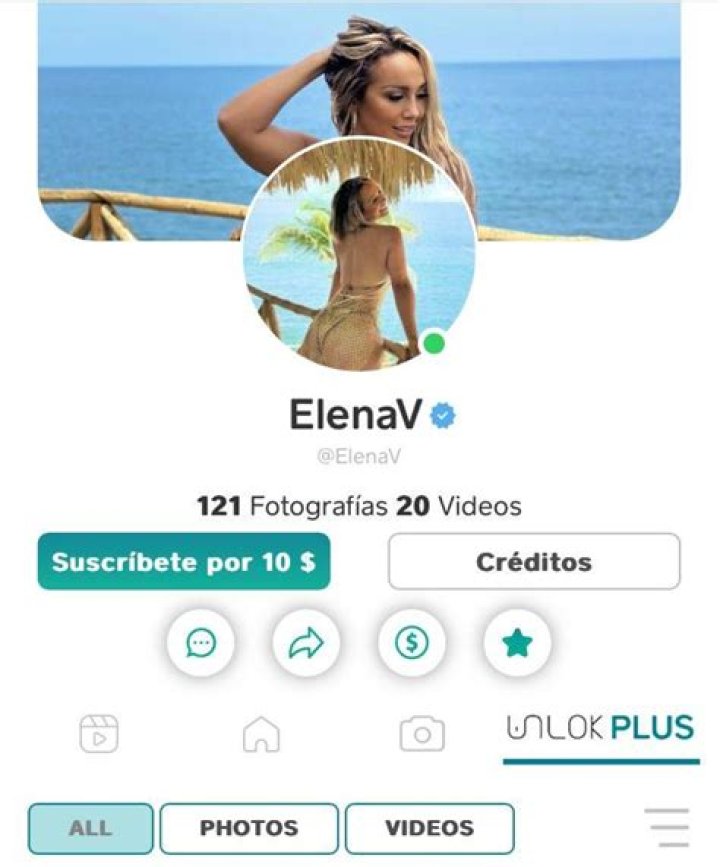Image resolution: width=720 pixels, height=867 pixels.
Task: Switch to the home feed tab
Action: (x=261, y=735)
